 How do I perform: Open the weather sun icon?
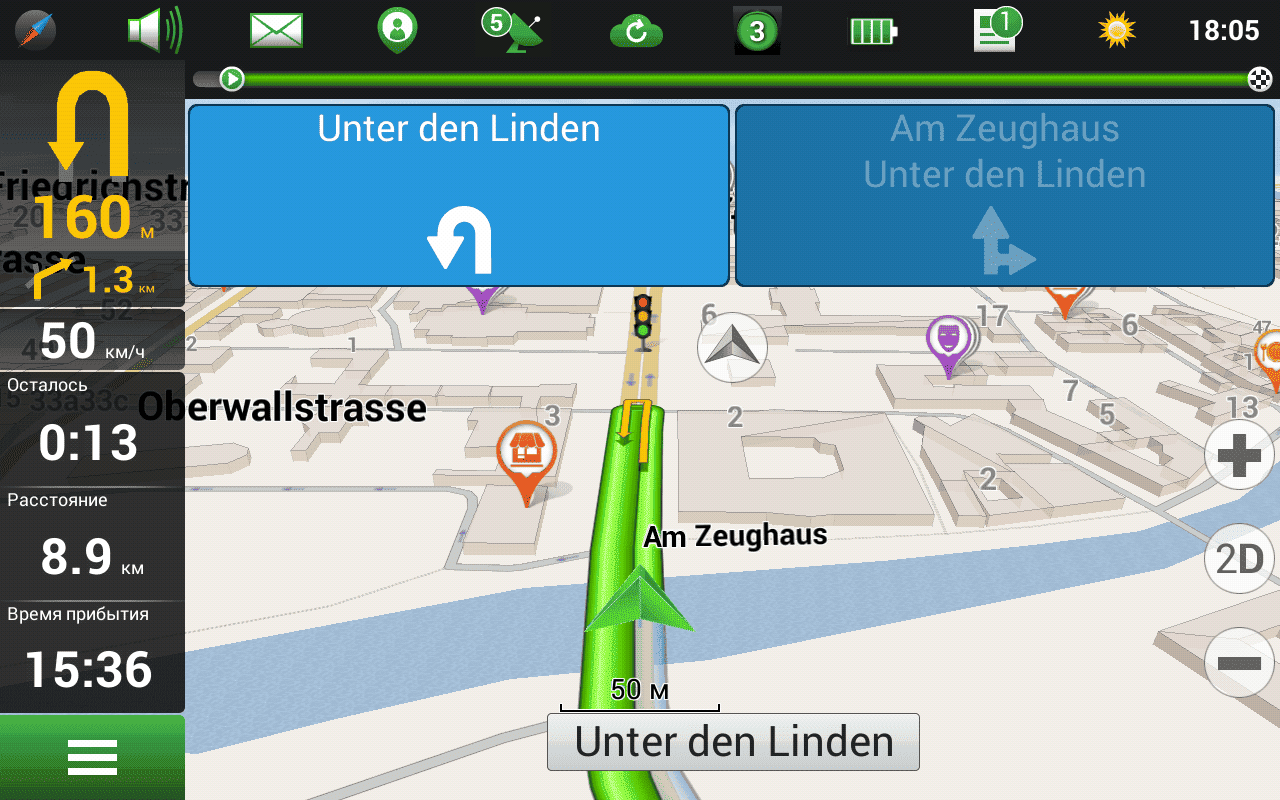1116,30
